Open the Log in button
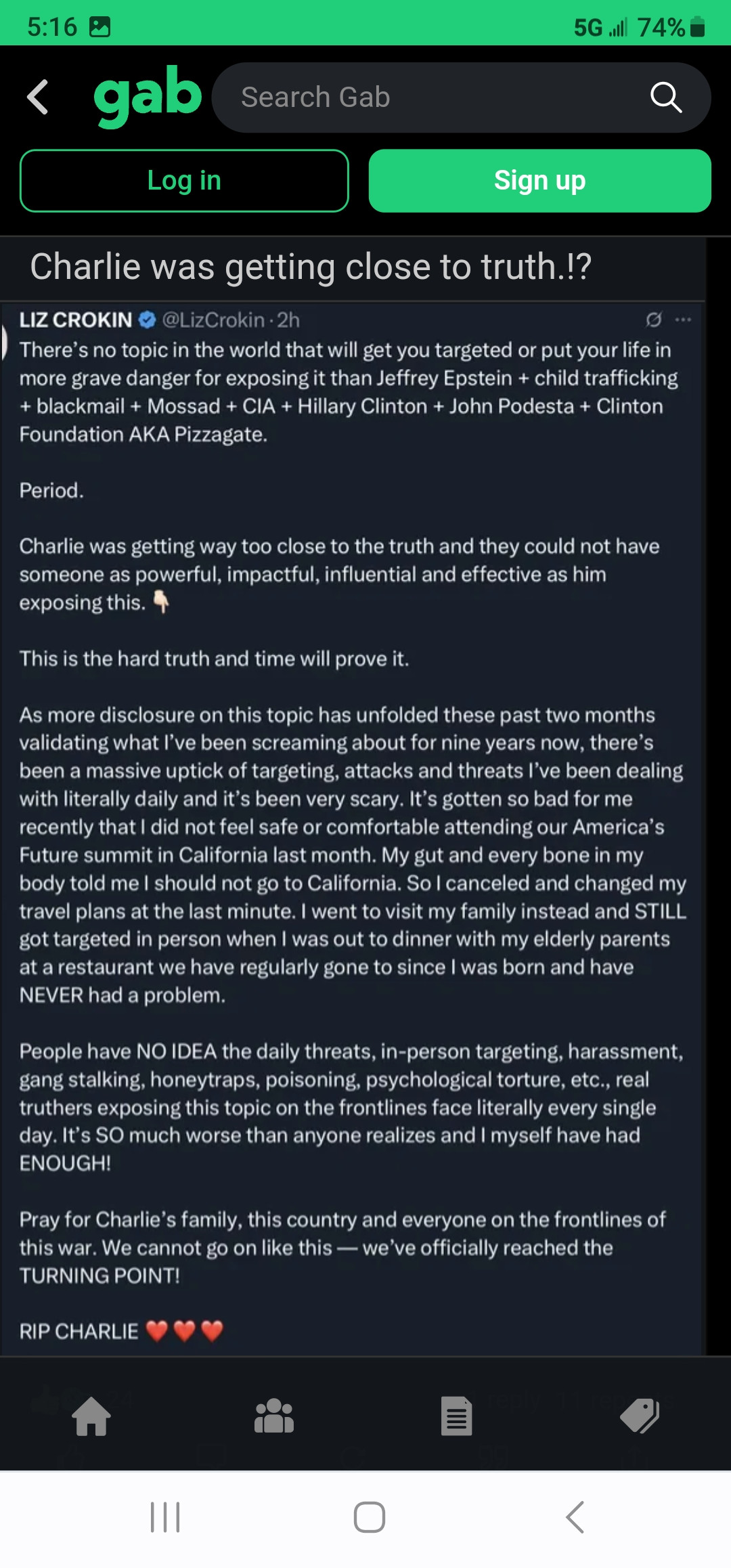This screenshot has height=1568, width=731. point(184,181)
